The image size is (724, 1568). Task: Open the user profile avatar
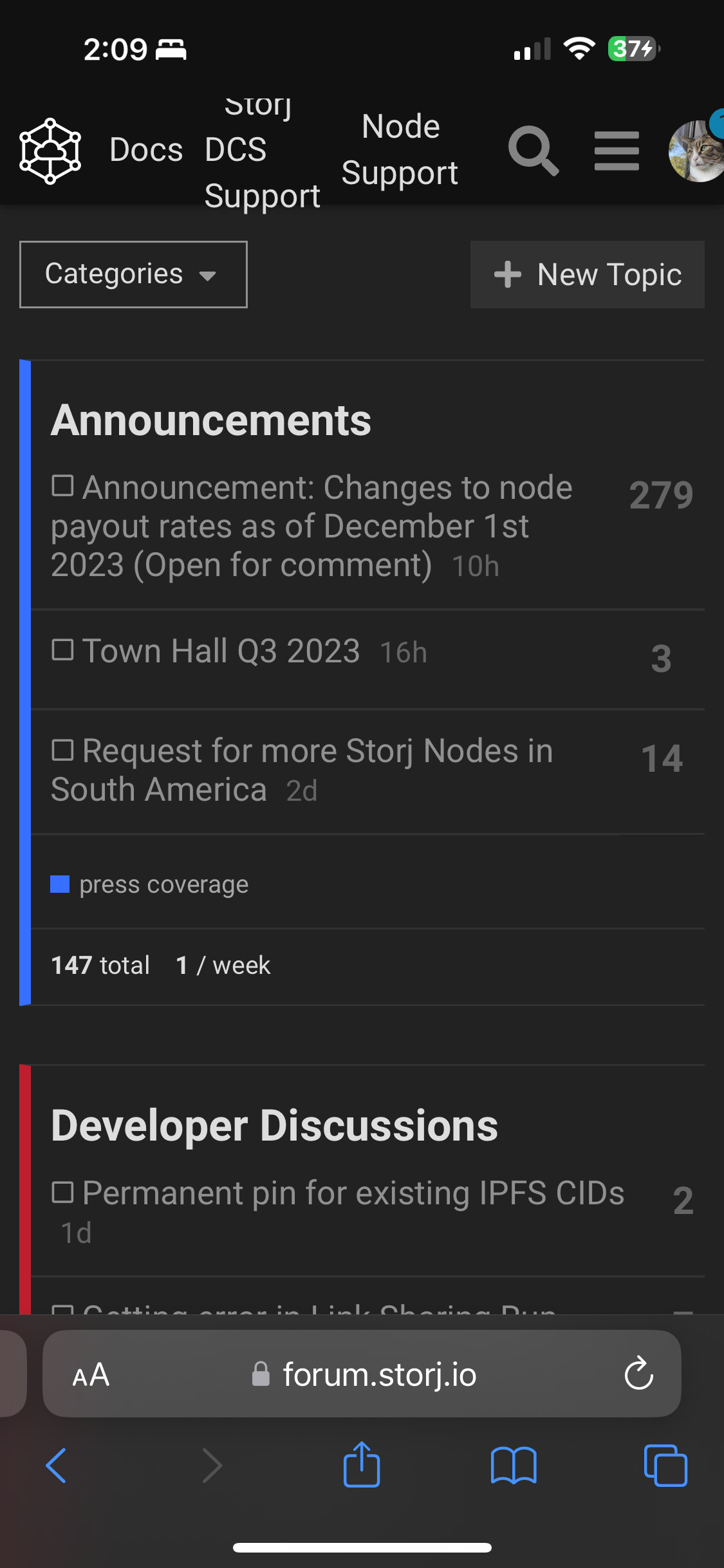click(x=698, y=152)
